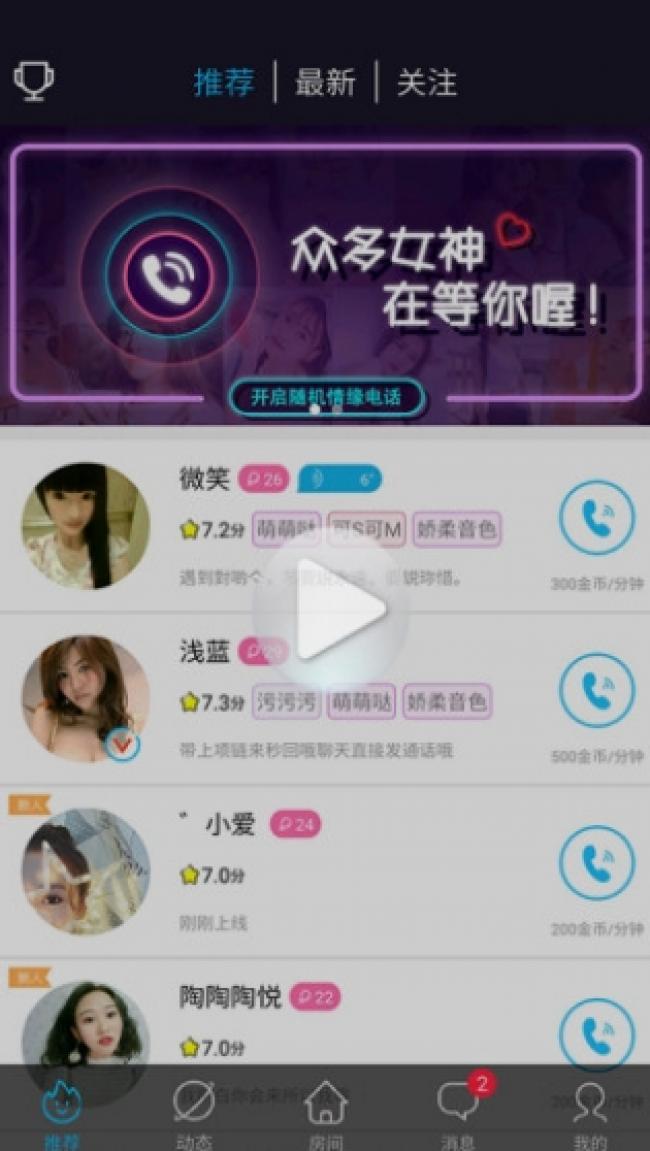Open 消息 tab with 2 unread
650x1151 pixels.
(x=459, y=1112)
